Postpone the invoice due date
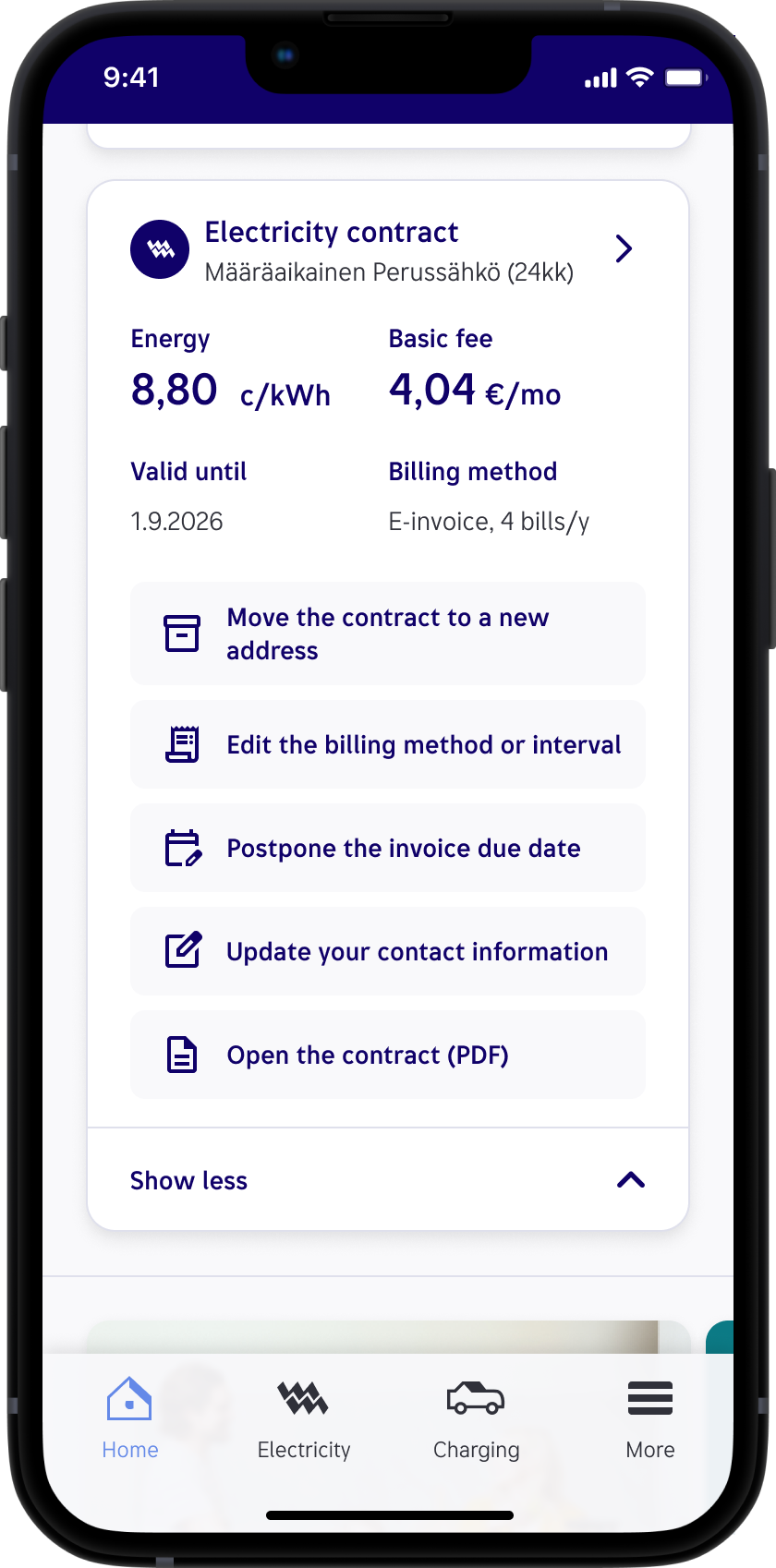 [387, 848]
